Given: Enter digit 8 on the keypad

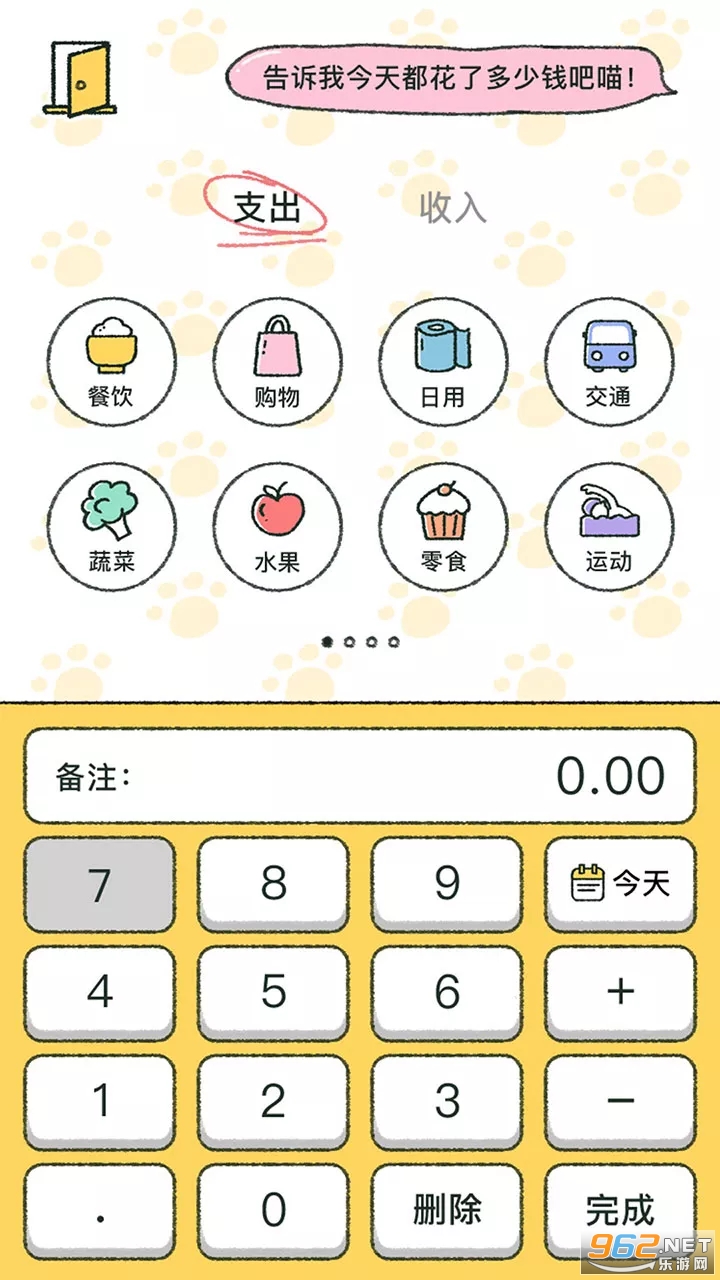Looking at the screenshot, I should [273, 885].
